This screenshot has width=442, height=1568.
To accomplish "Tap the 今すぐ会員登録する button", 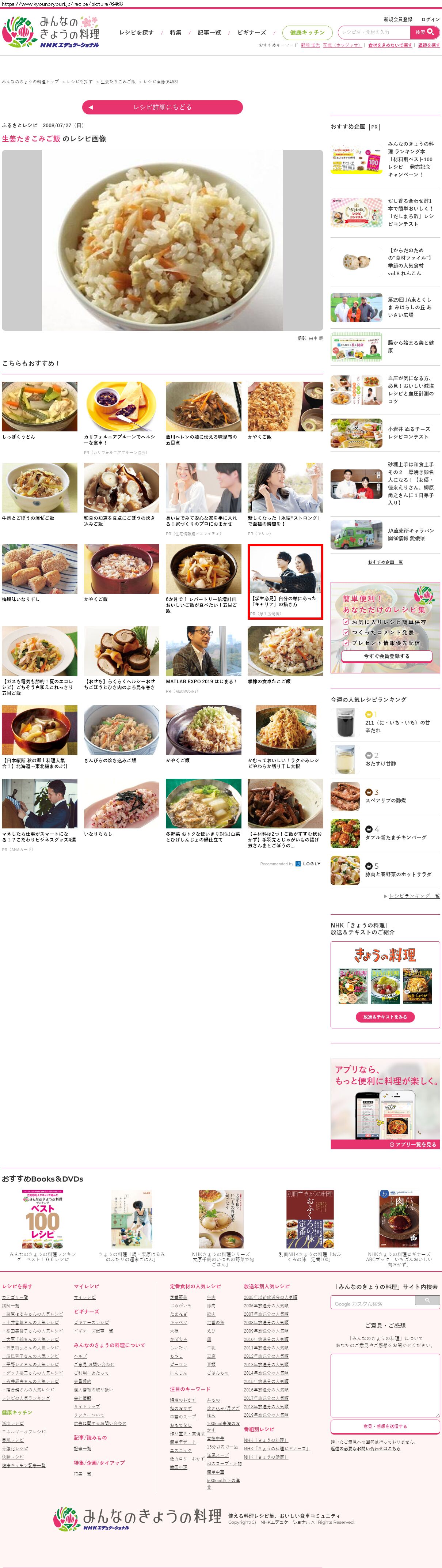I will [386, 656].
